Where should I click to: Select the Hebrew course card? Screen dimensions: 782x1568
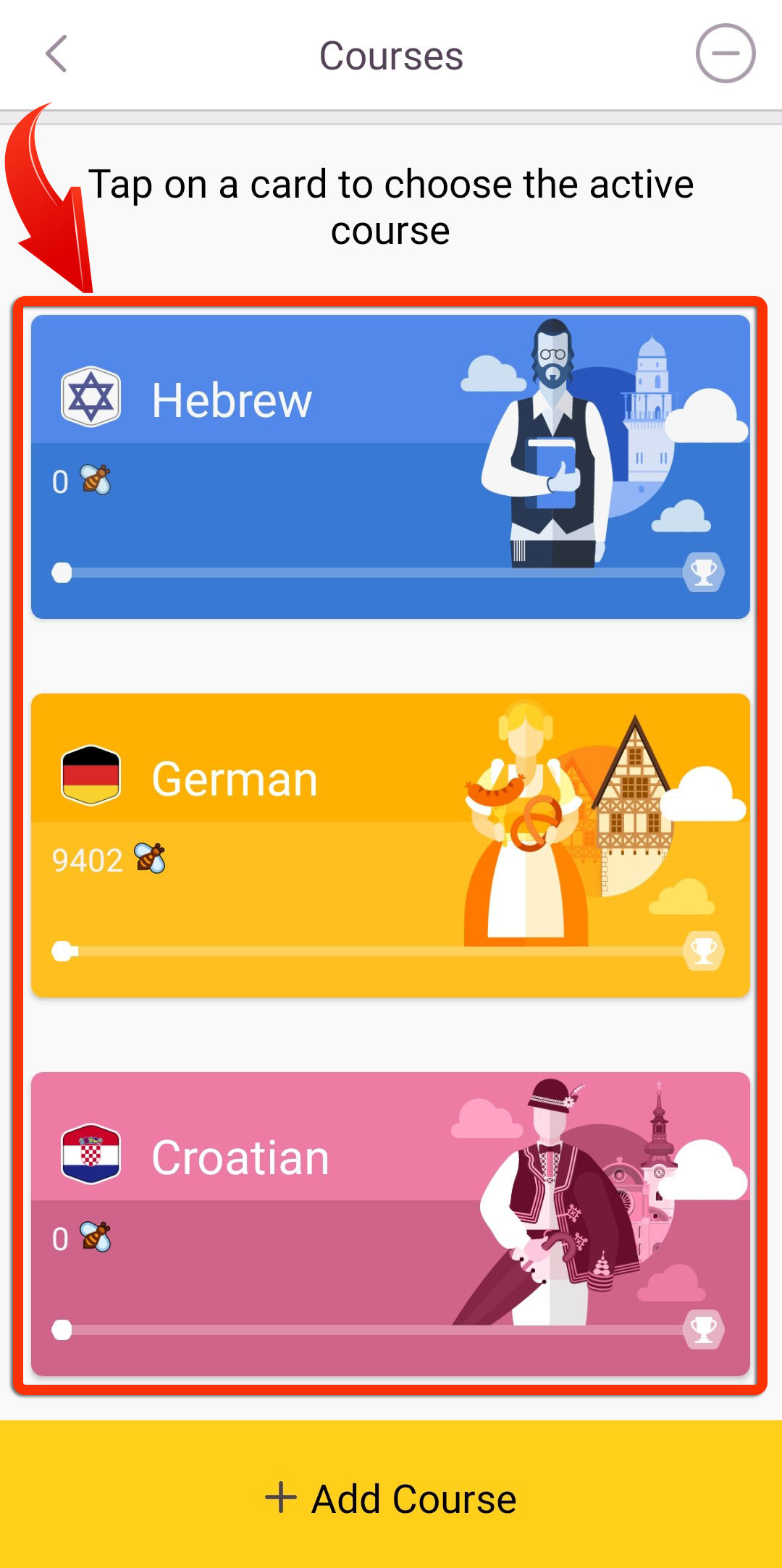click(x=390, y=466)
